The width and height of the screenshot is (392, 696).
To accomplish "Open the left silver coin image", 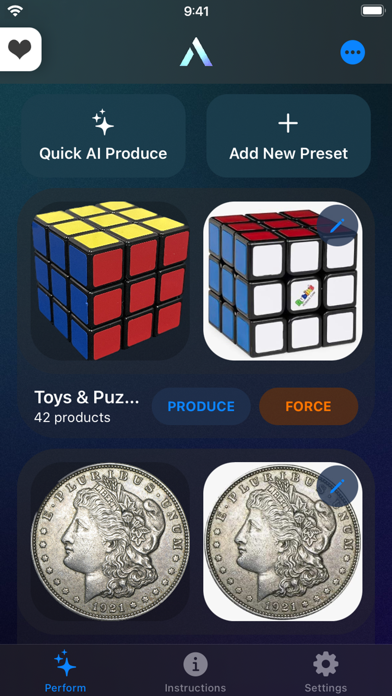I will point(110,542).
